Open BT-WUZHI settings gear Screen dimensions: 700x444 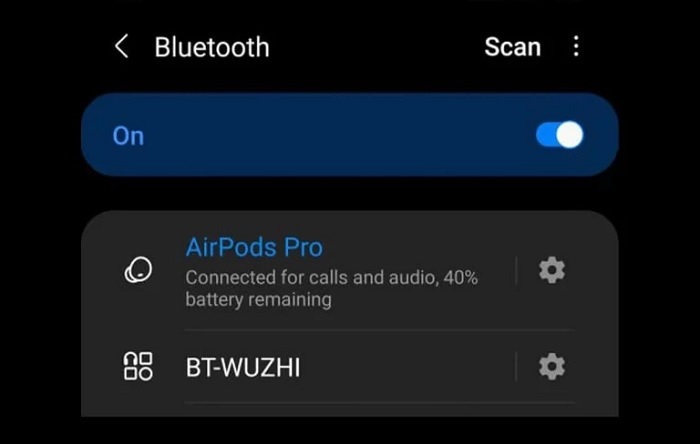[x=551, y=367]
